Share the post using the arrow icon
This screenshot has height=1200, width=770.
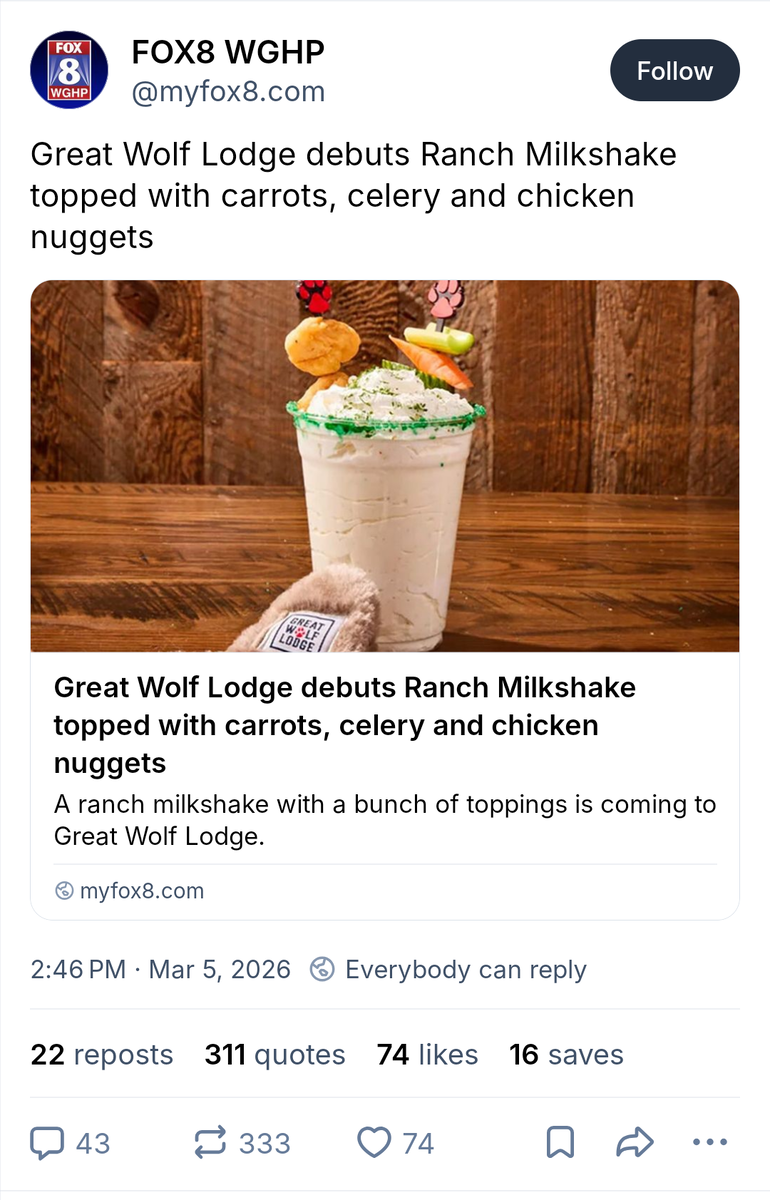pos(635,1143)
